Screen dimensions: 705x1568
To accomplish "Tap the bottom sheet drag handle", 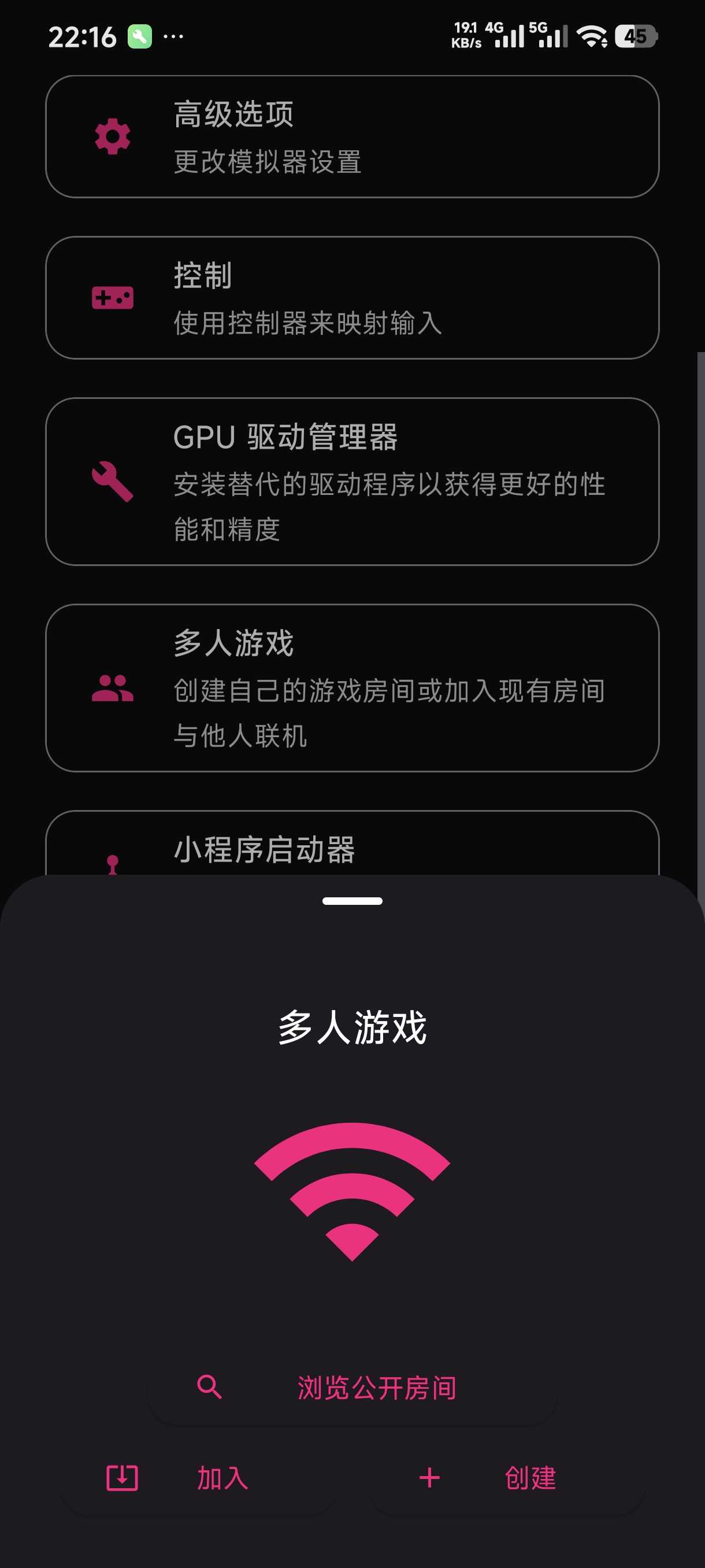I will (x=352, y=901).
